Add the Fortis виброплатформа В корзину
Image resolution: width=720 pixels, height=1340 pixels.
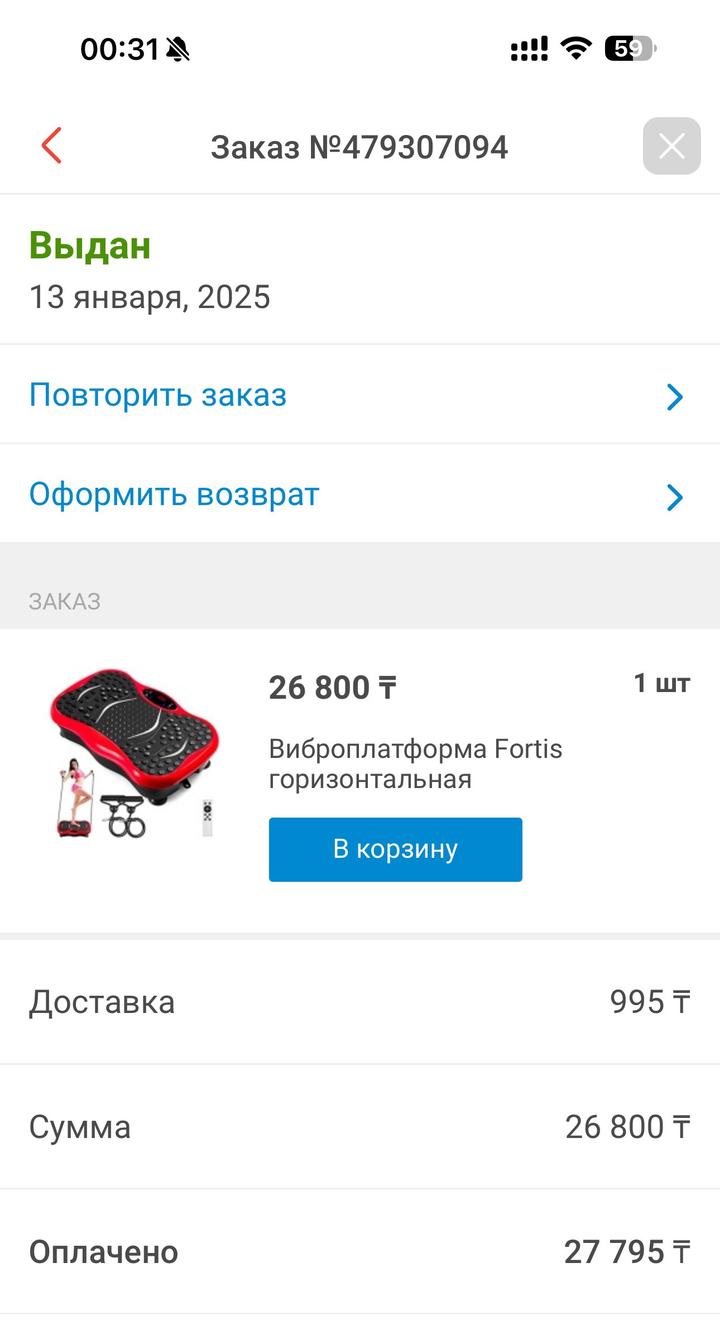(395, 849)
